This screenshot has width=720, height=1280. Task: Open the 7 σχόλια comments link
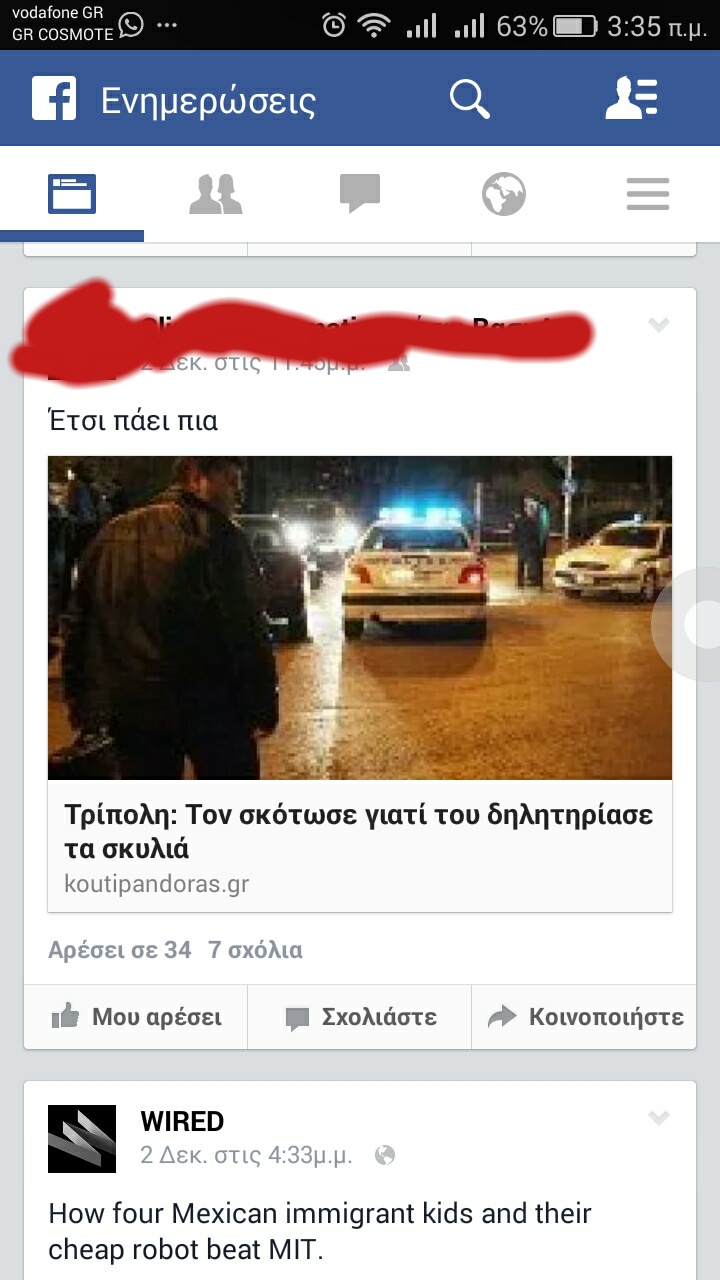point(255,950)
